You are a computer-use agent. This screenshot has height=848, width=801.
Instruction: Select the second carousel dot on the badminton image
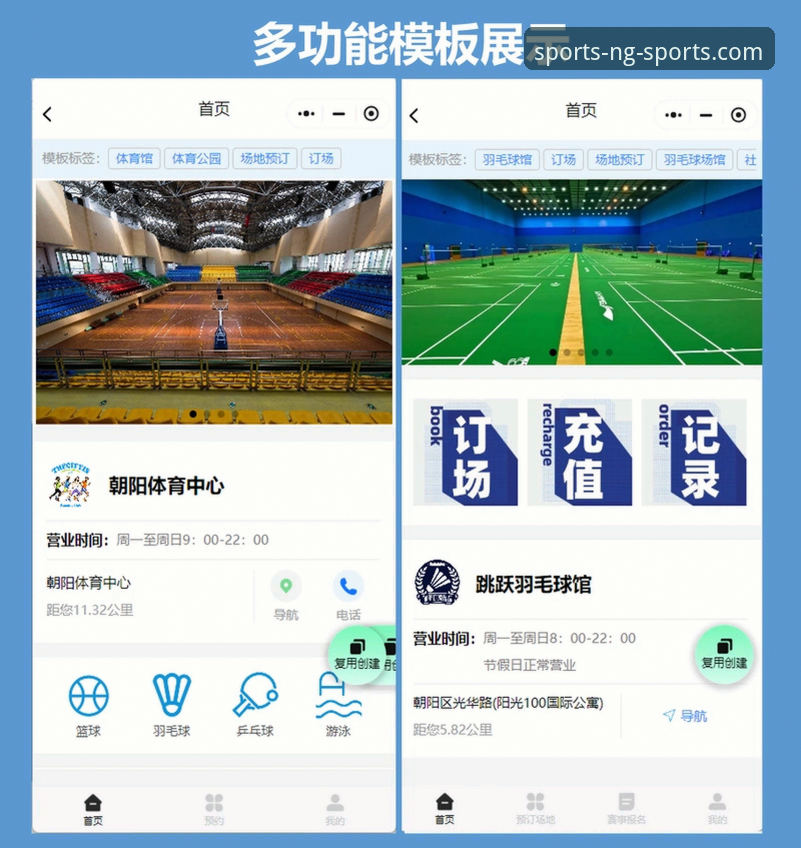[x=568, y=352]
